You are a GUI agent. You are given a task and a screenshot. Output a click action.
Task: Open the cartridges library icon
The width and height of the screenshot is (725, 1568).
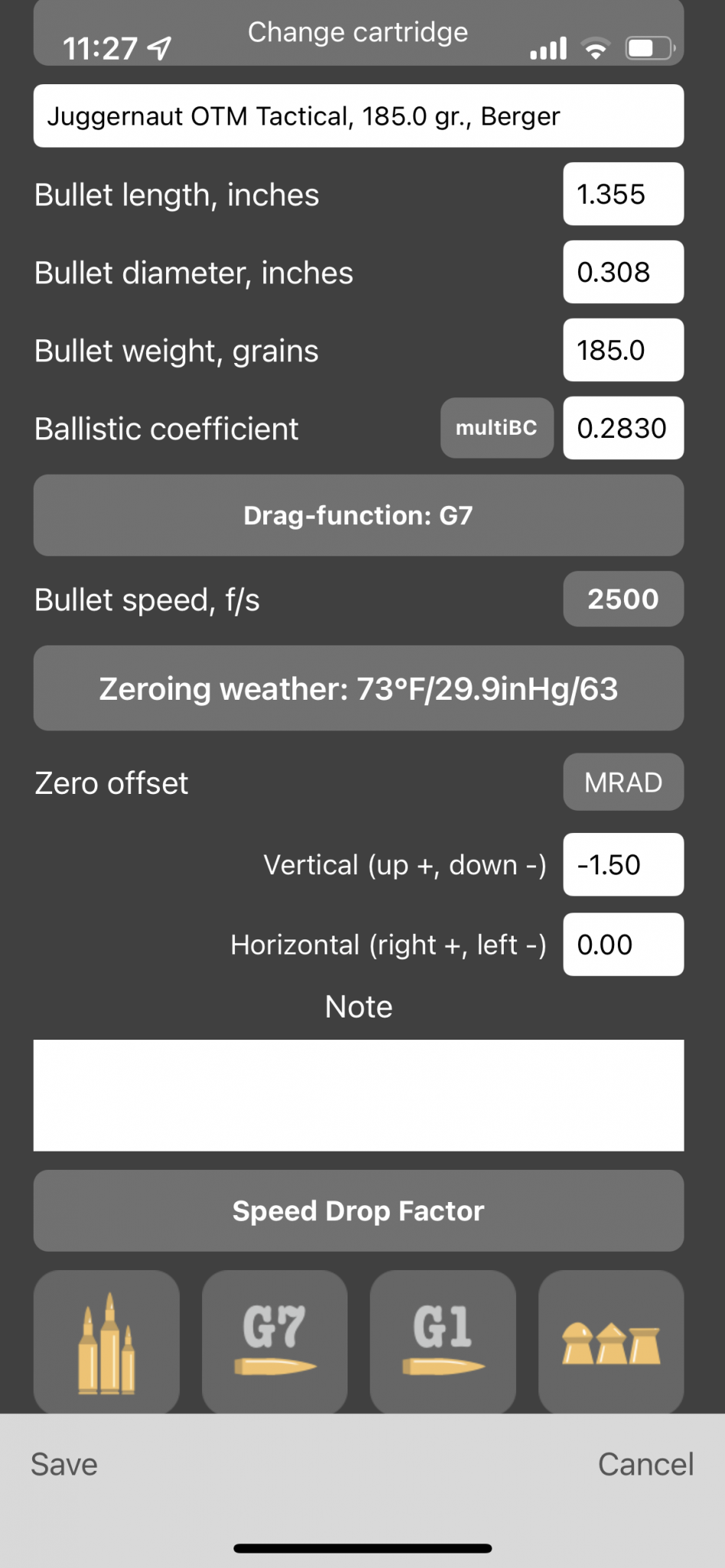[106, 1341]
